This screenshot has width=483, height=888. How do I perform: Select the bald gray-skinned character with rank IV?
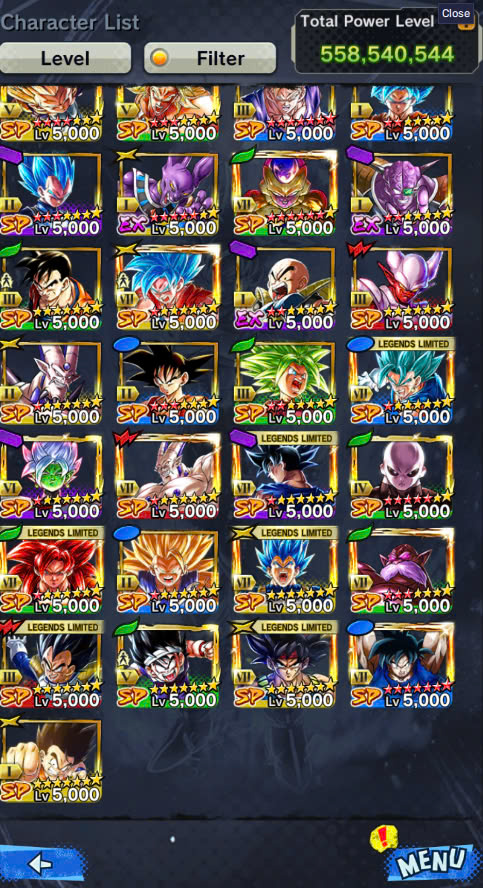point(401,477)
